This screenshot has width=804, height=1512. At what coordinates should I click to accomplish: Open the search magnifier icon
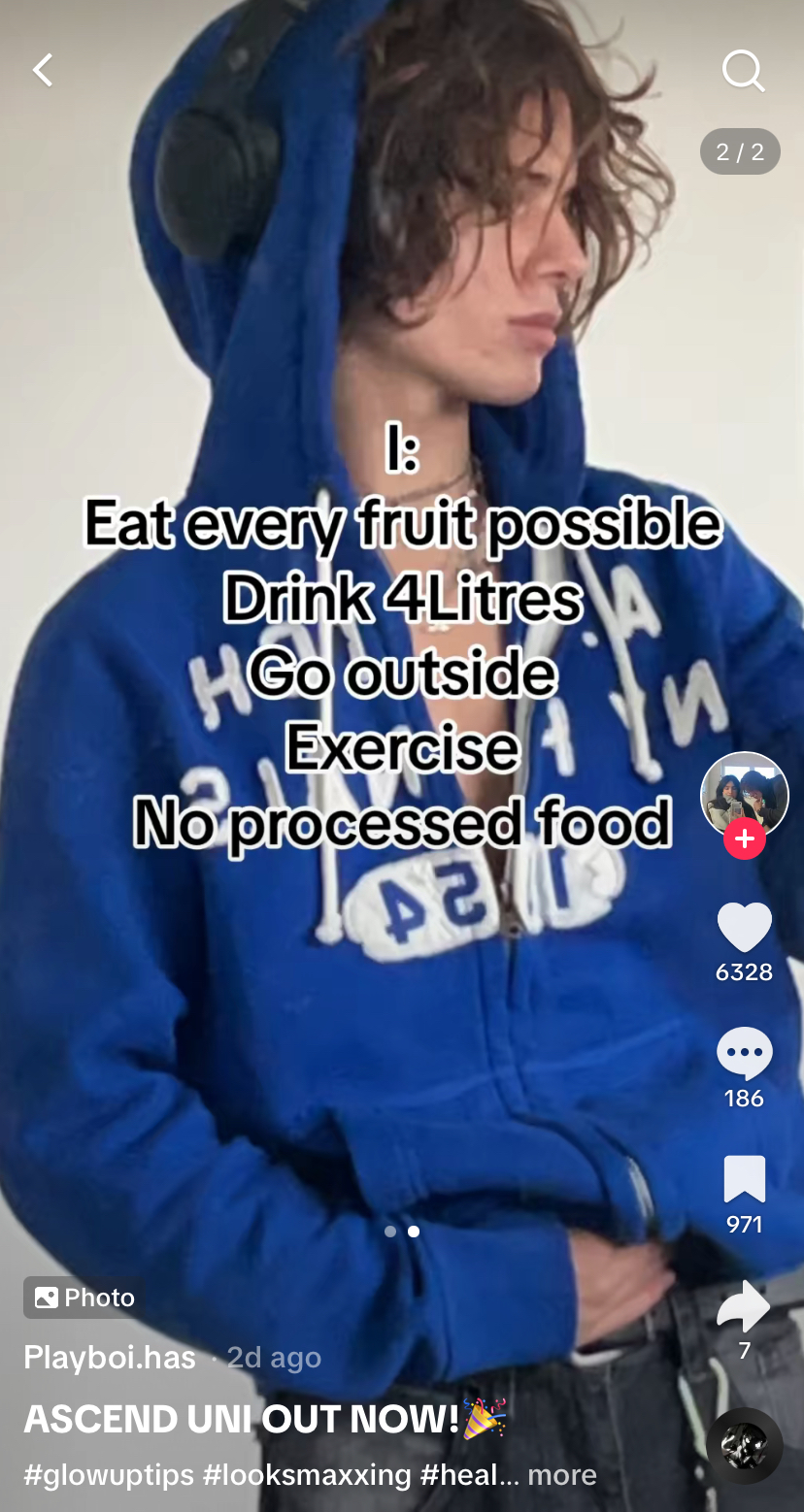pos(743,71)
